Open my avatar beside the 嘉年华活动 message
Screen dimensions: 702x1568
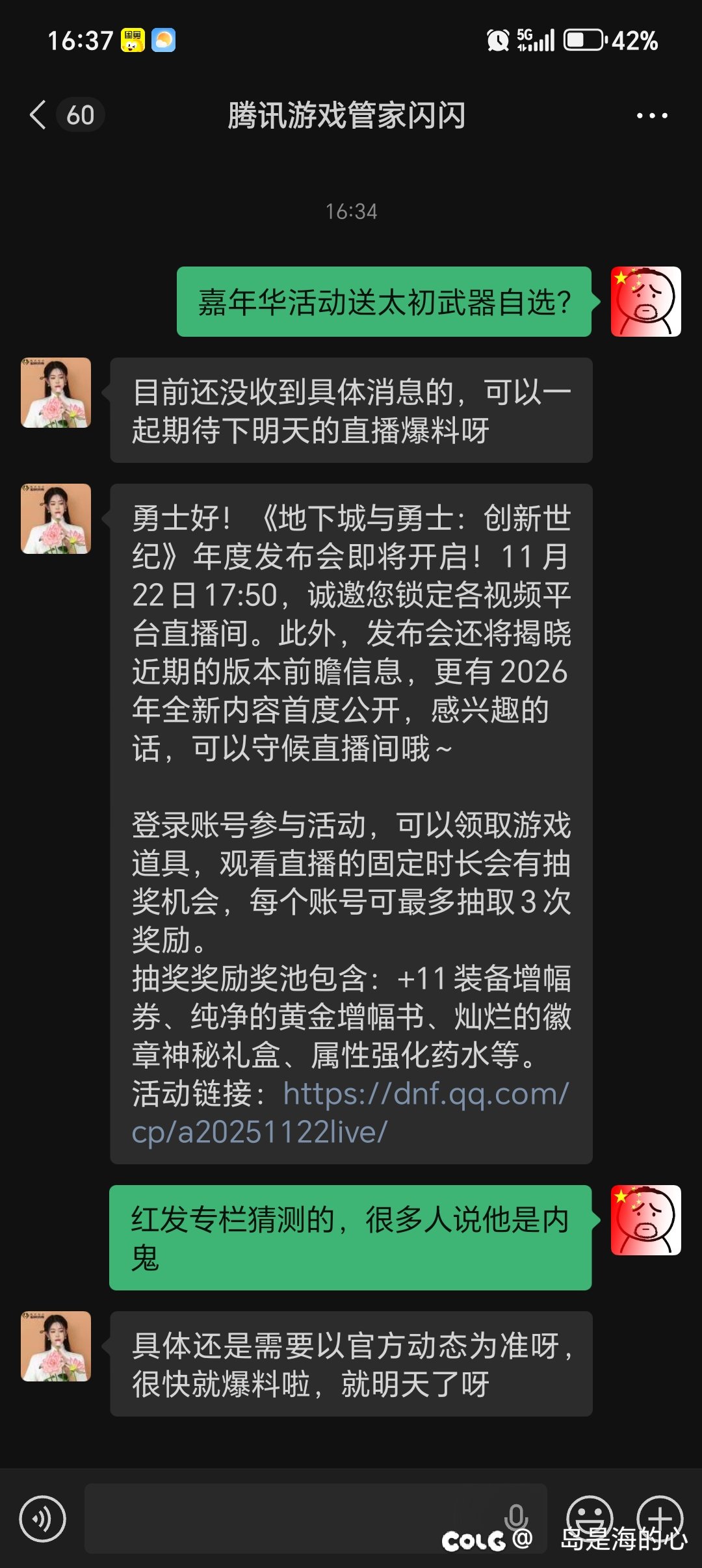tap(645, 302)
